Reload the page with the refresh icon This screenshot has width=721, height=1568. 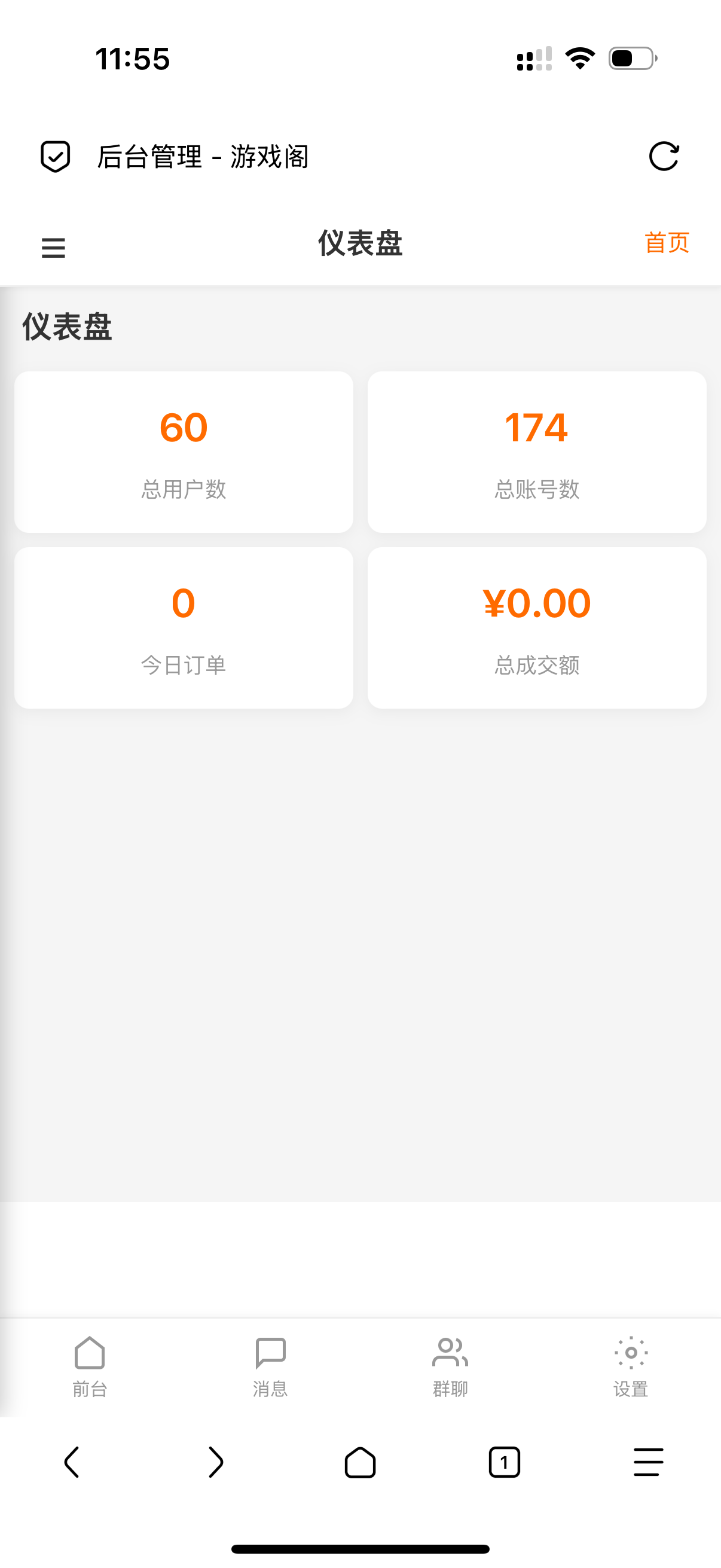[x=663, y=157]
